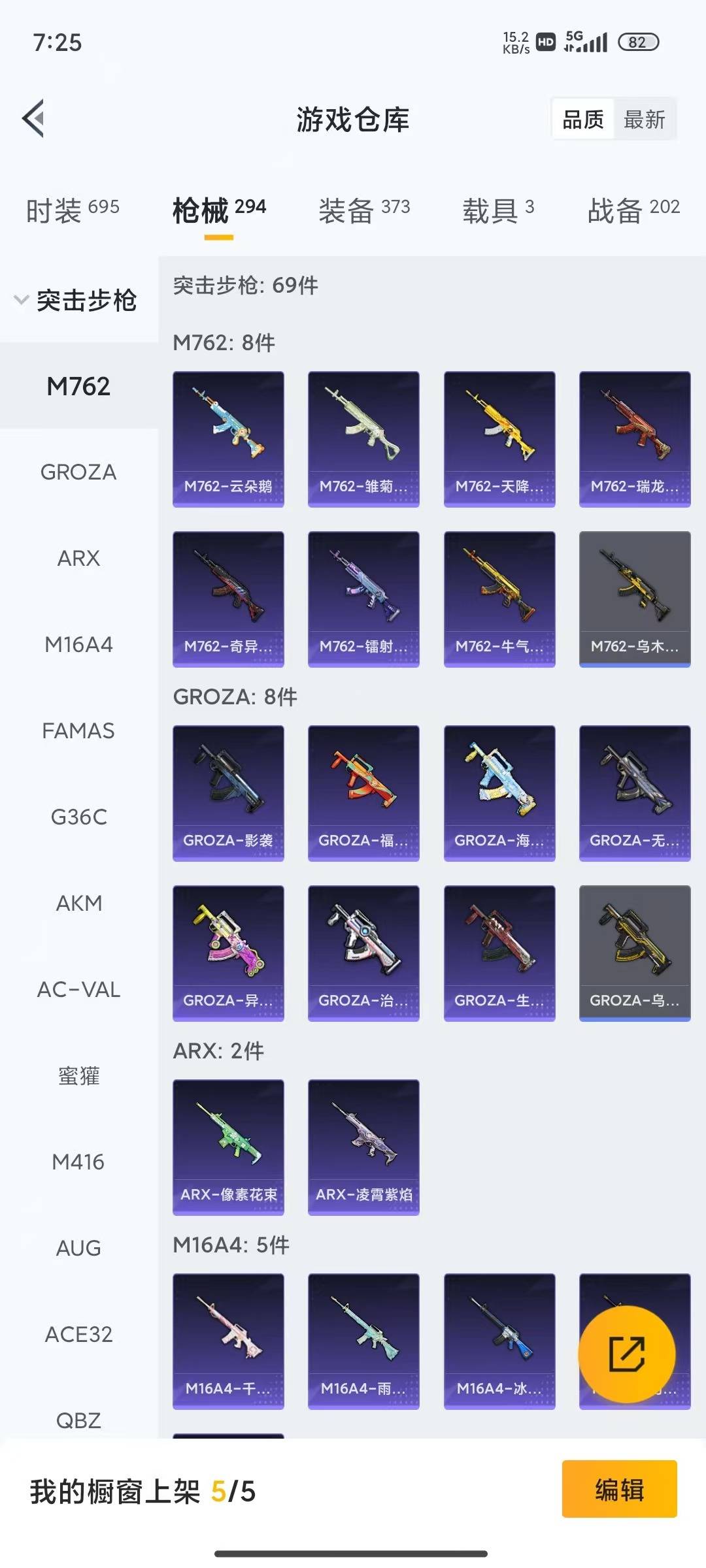Image resolution: width=706 pixels, height=1568 pixels.
Task: Open the GROZA-影袭 skin
Action: 228,793
